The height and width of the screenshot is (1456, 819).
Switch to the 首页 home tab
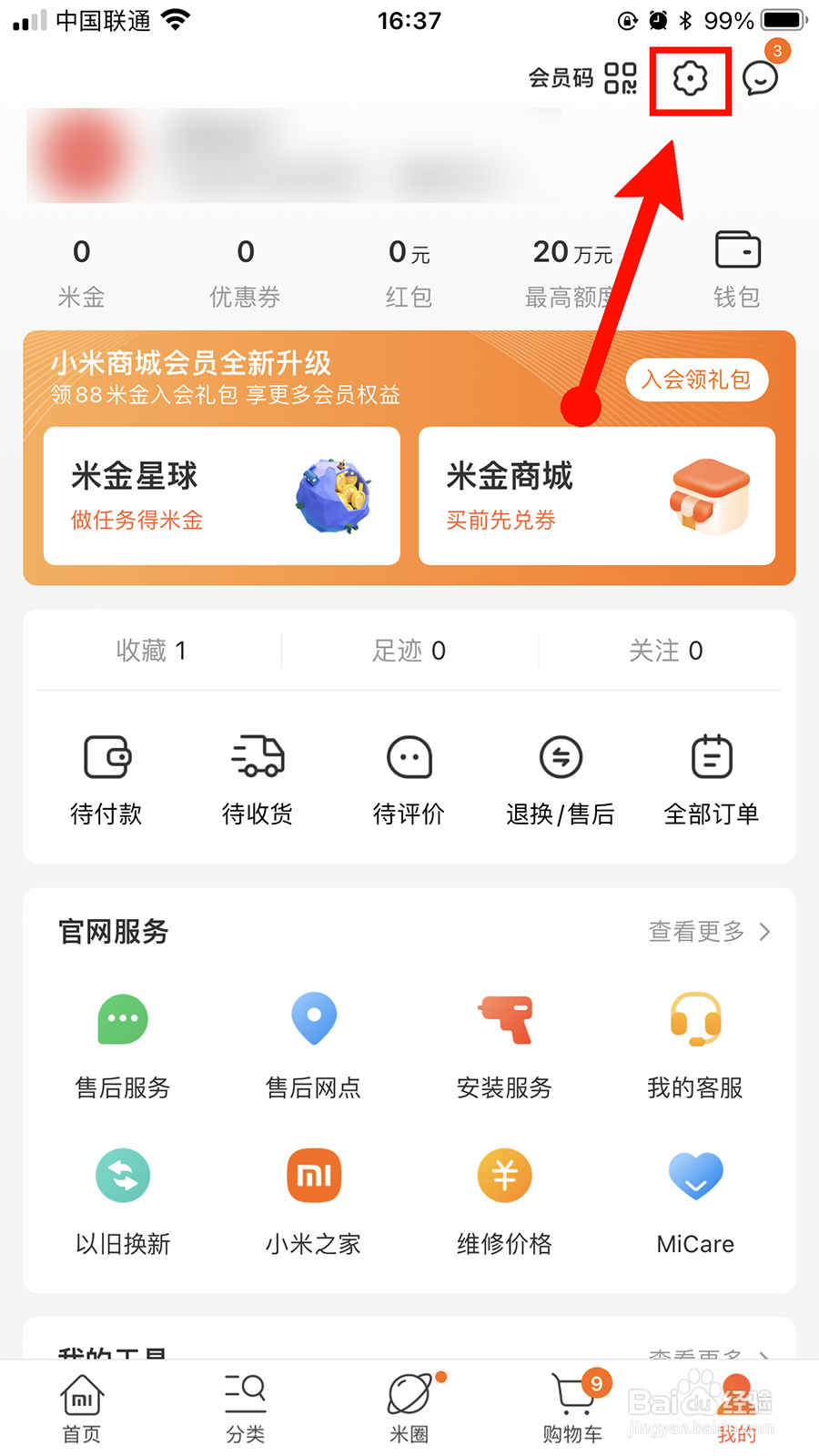(x=82, y=1408)
